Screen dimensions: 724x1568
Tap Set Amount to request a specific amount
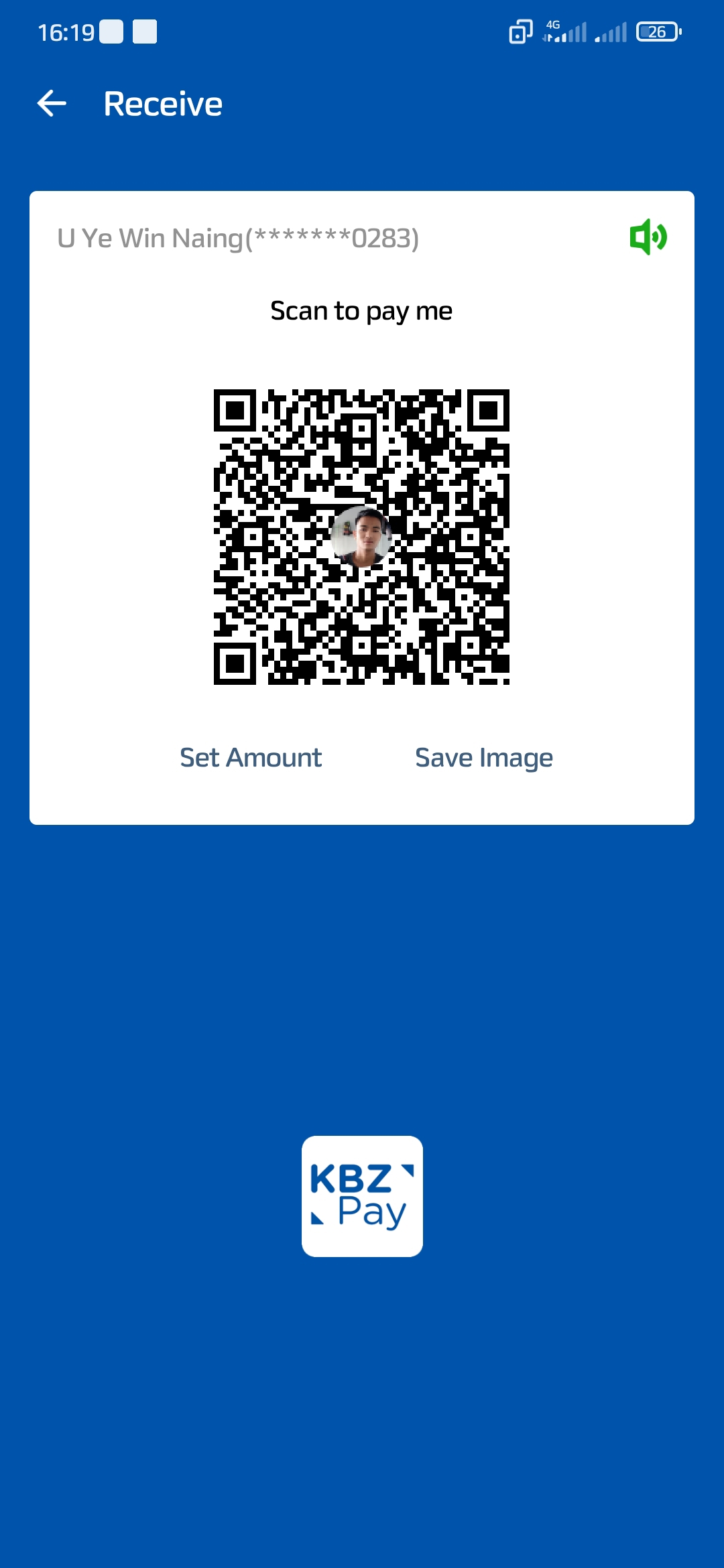pos(251,758)
